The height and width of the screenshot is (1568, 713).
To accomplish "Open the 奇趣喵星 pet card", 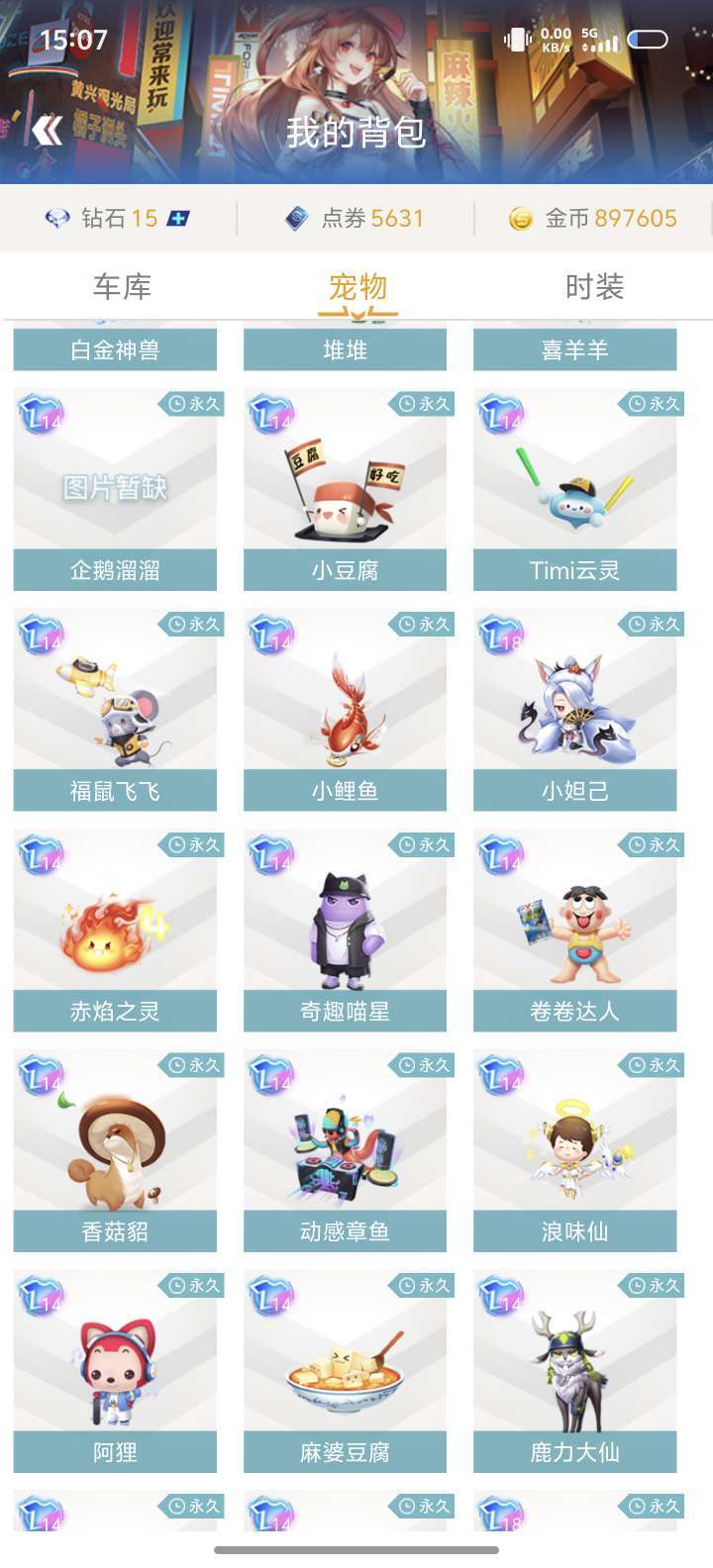I will [x=345, y=931].
